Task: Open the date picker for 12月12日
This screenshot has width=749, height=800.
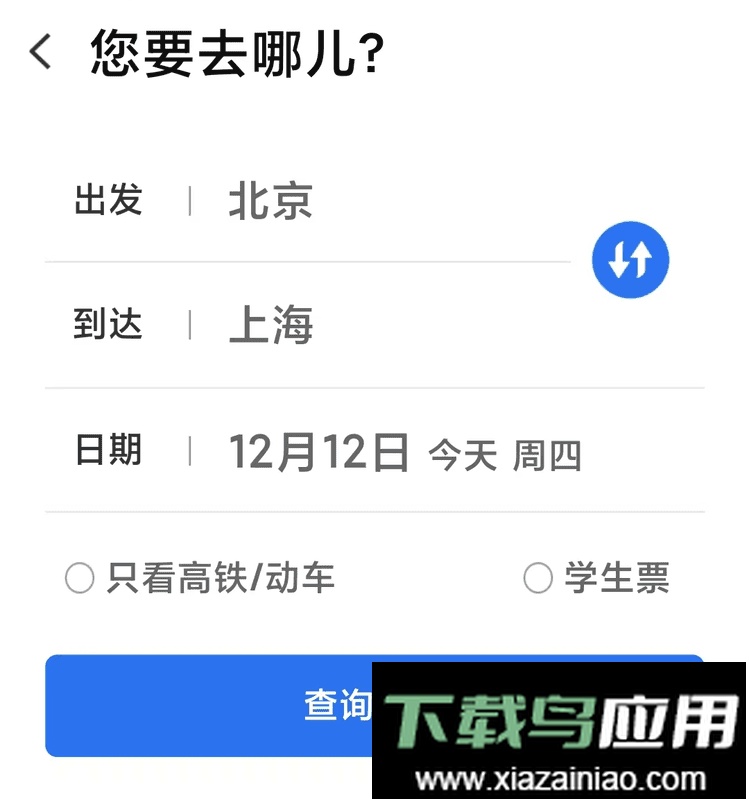Action: (x=320, y=452)
